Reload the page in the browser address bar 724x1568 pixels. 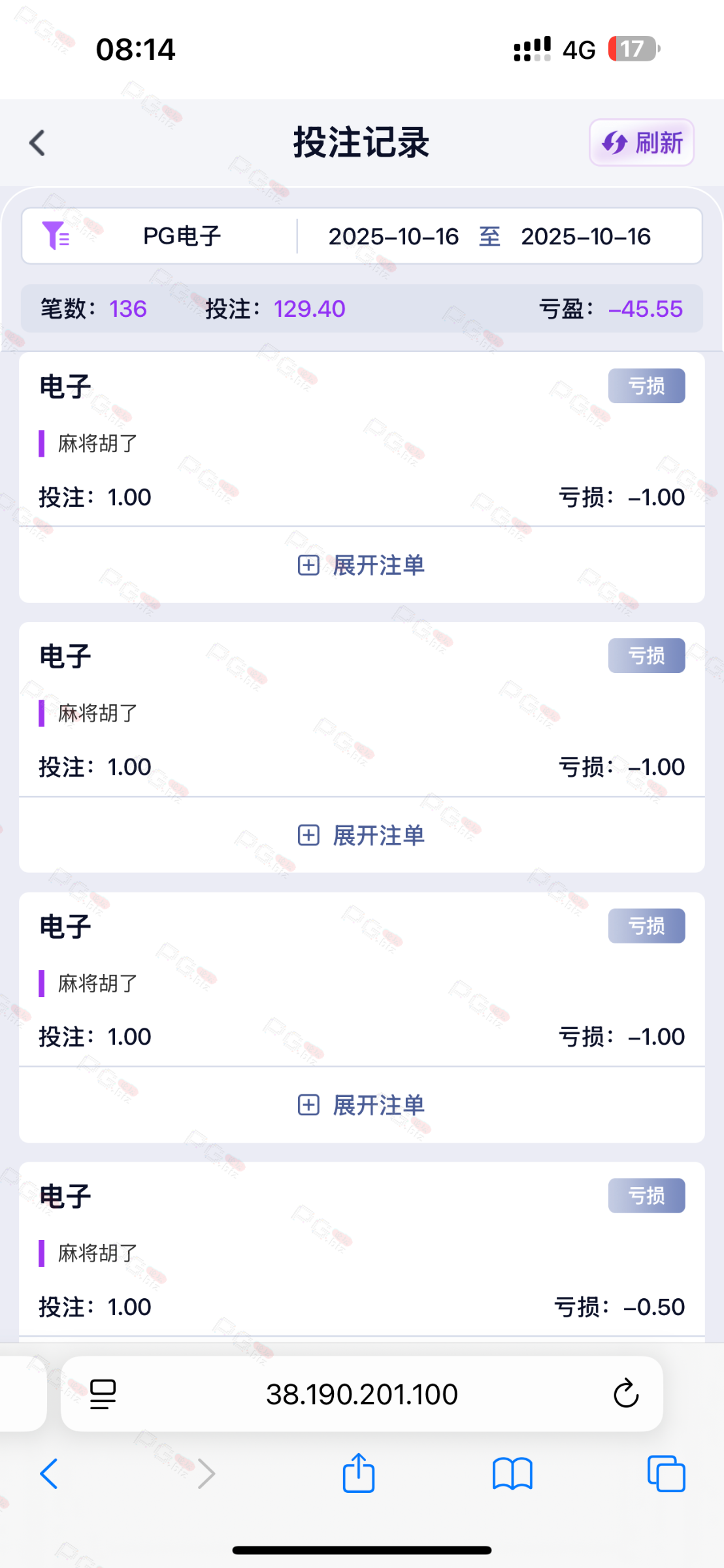[x=625, y=1394]
